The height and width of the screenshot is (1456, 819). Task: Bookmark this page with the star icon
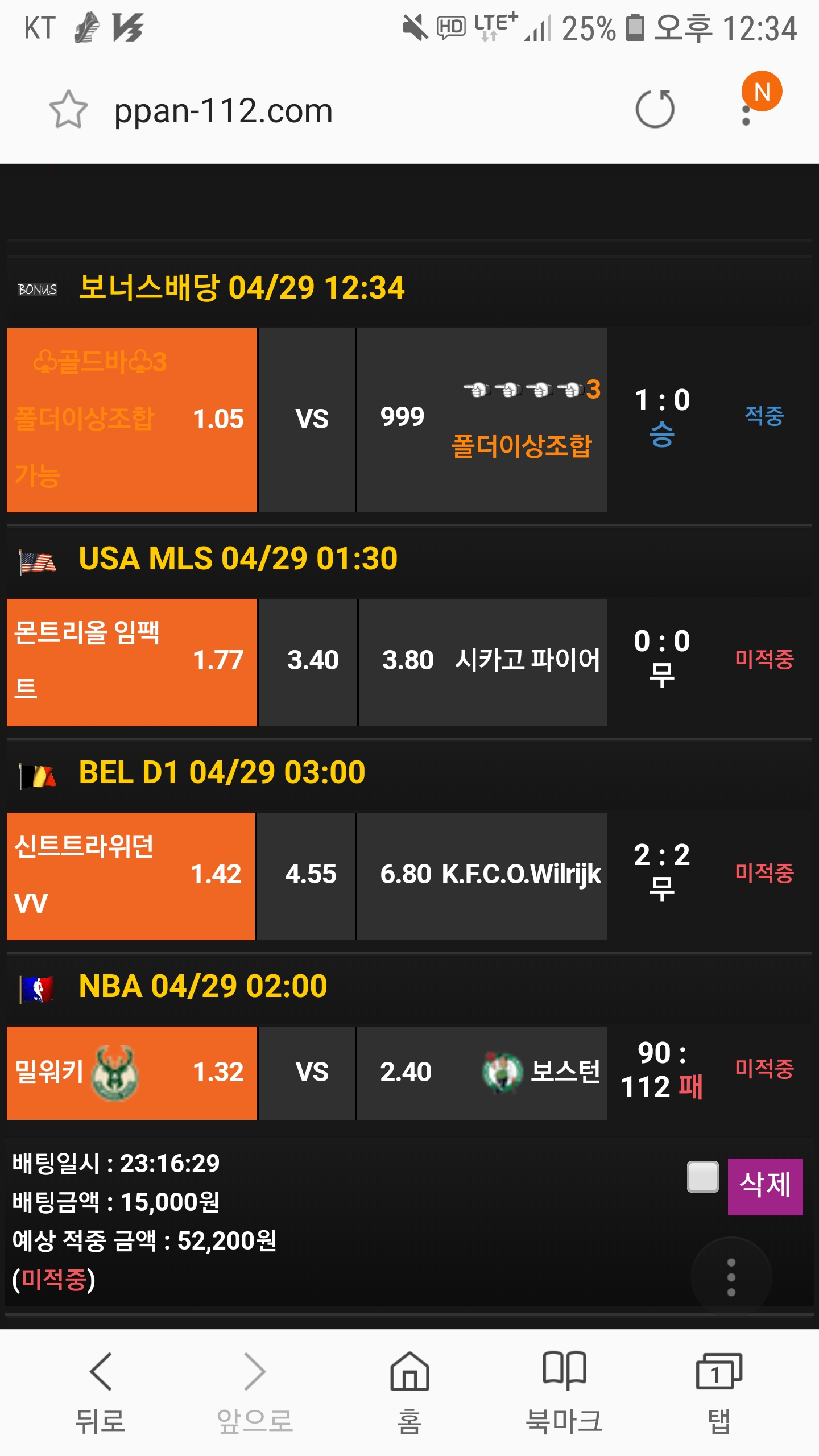point(68,110)
